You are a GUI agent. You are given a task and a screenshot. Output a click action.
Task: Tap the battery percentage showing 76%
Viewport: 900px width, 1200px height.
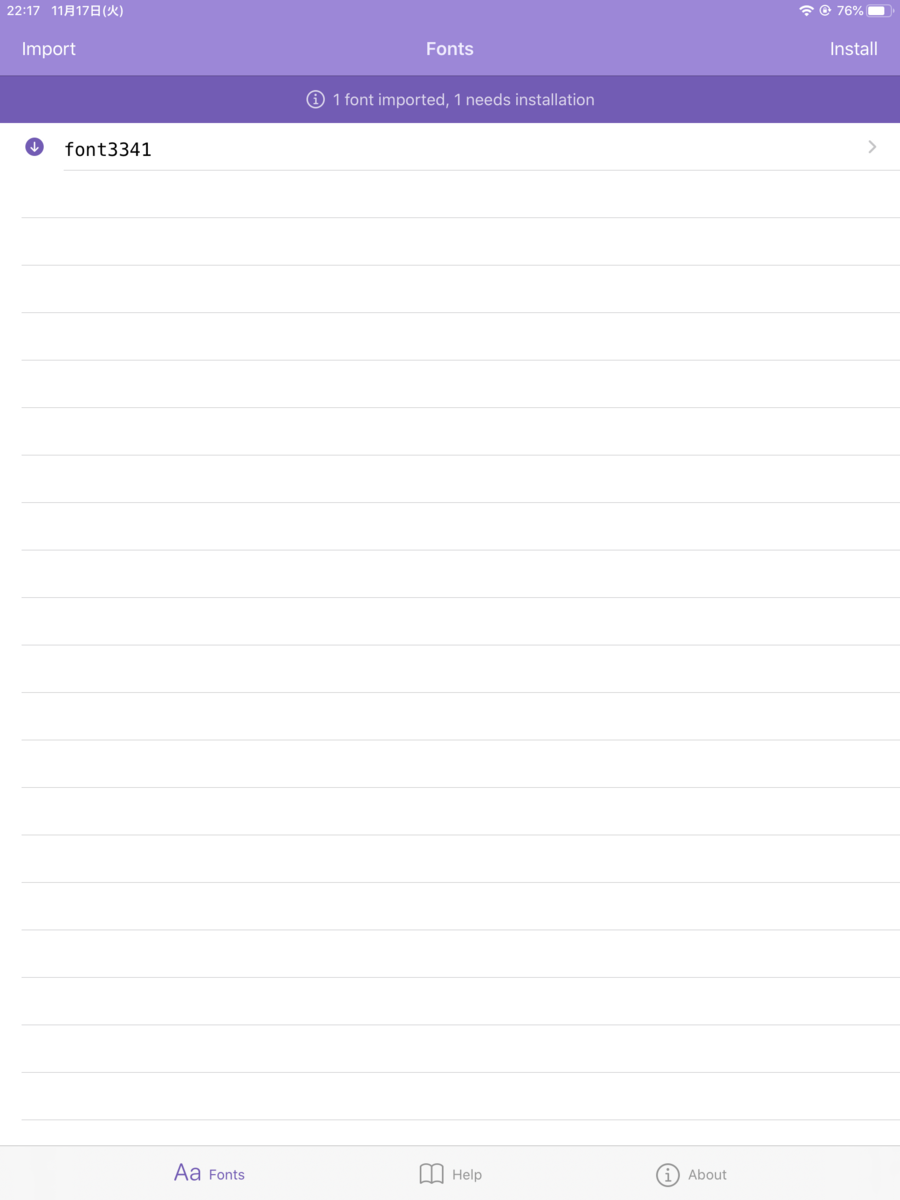click(848, 11)
